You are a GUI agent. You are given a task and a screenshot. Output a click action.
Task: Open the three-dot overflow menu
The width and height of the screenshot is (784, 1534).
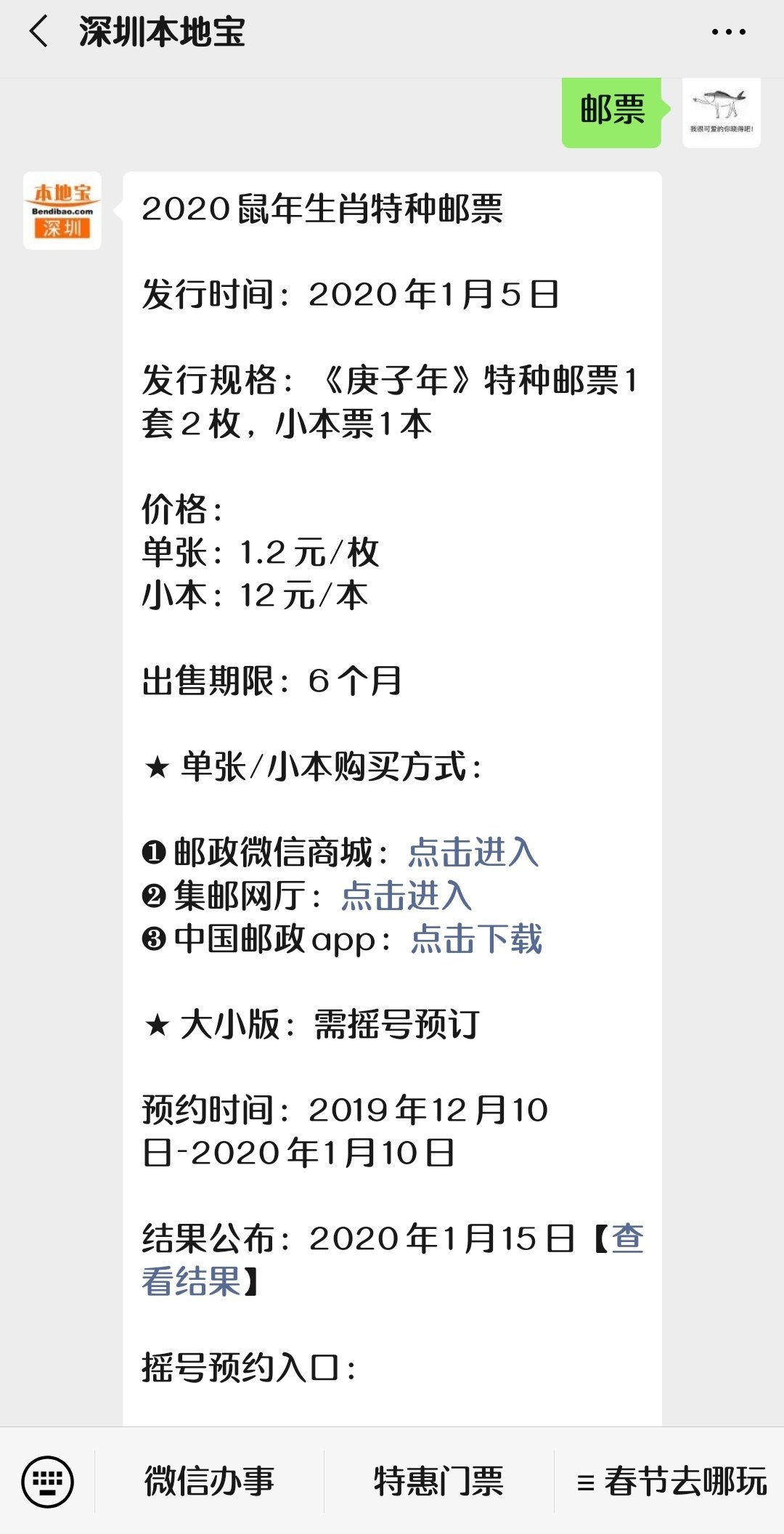pyautogui.click(x=728, y=32)
